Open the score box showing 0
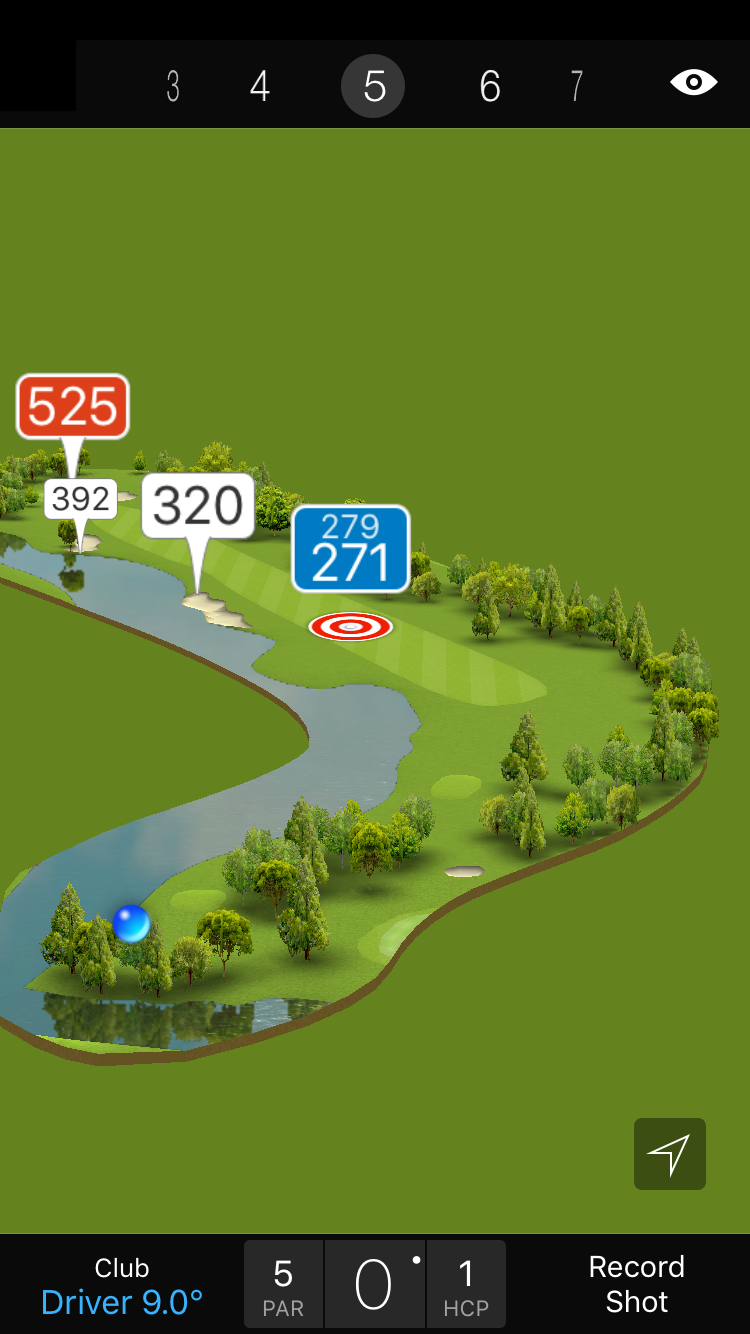 click(x=375, y=1285)
